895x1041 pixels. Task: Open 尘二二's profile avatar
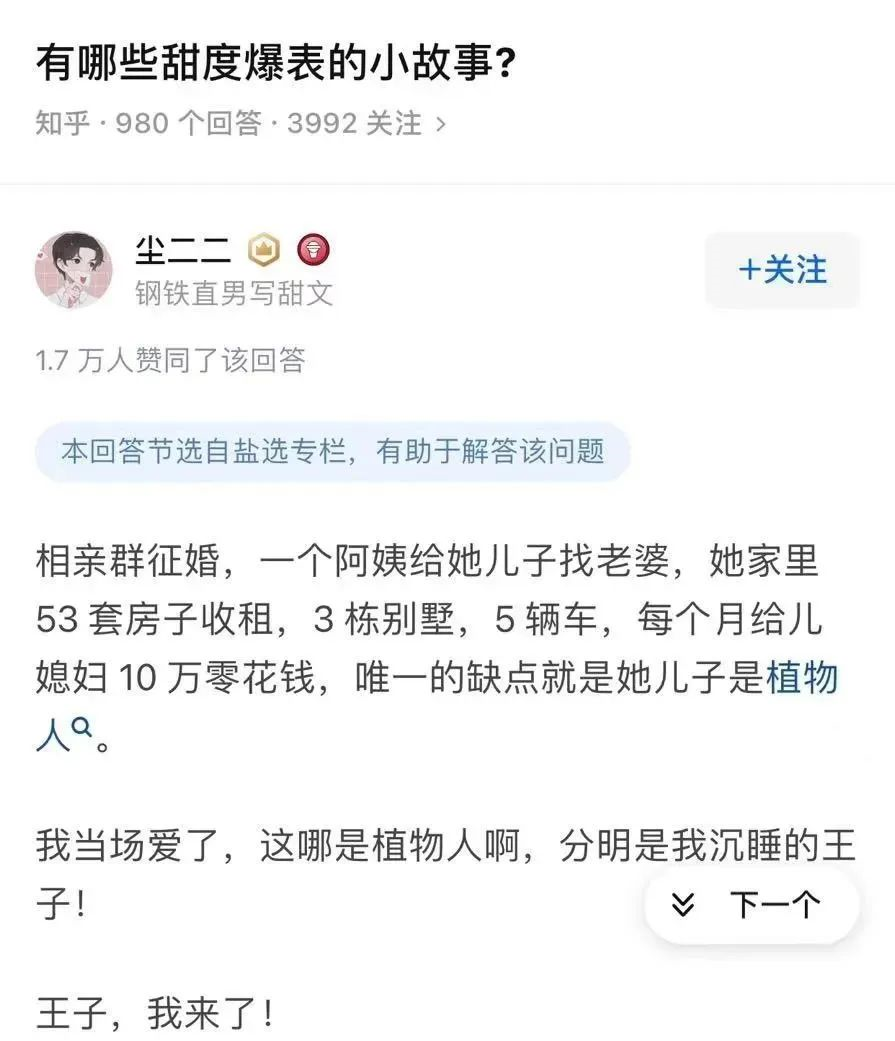[x=73, y=270]
